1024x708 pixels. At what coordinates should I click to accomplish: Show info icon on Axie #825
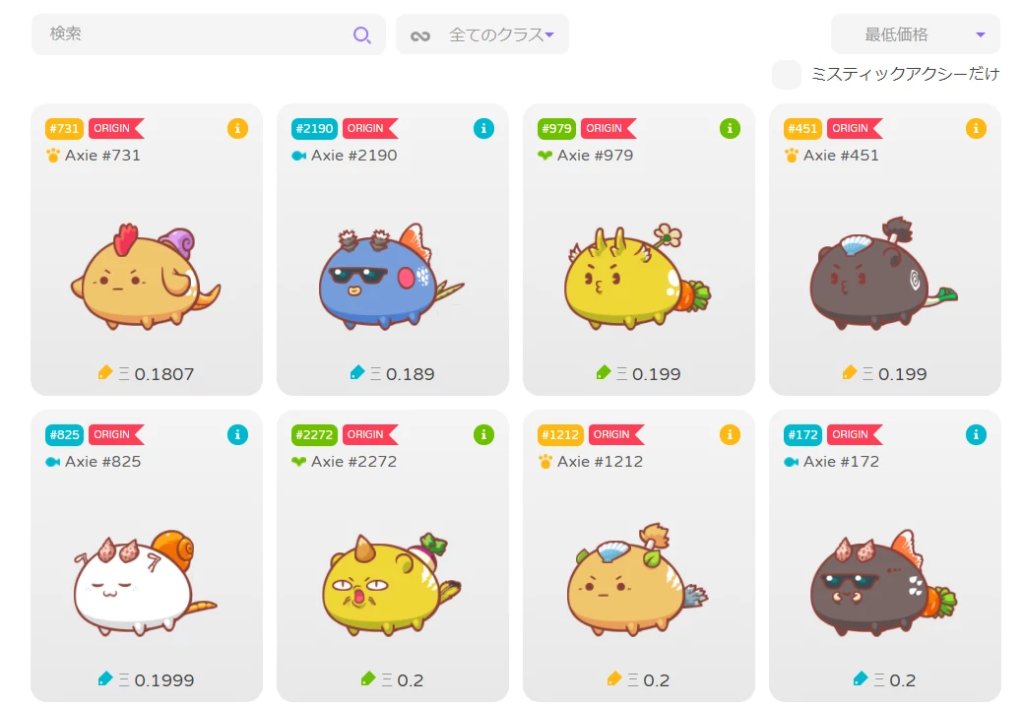(237, 434)
